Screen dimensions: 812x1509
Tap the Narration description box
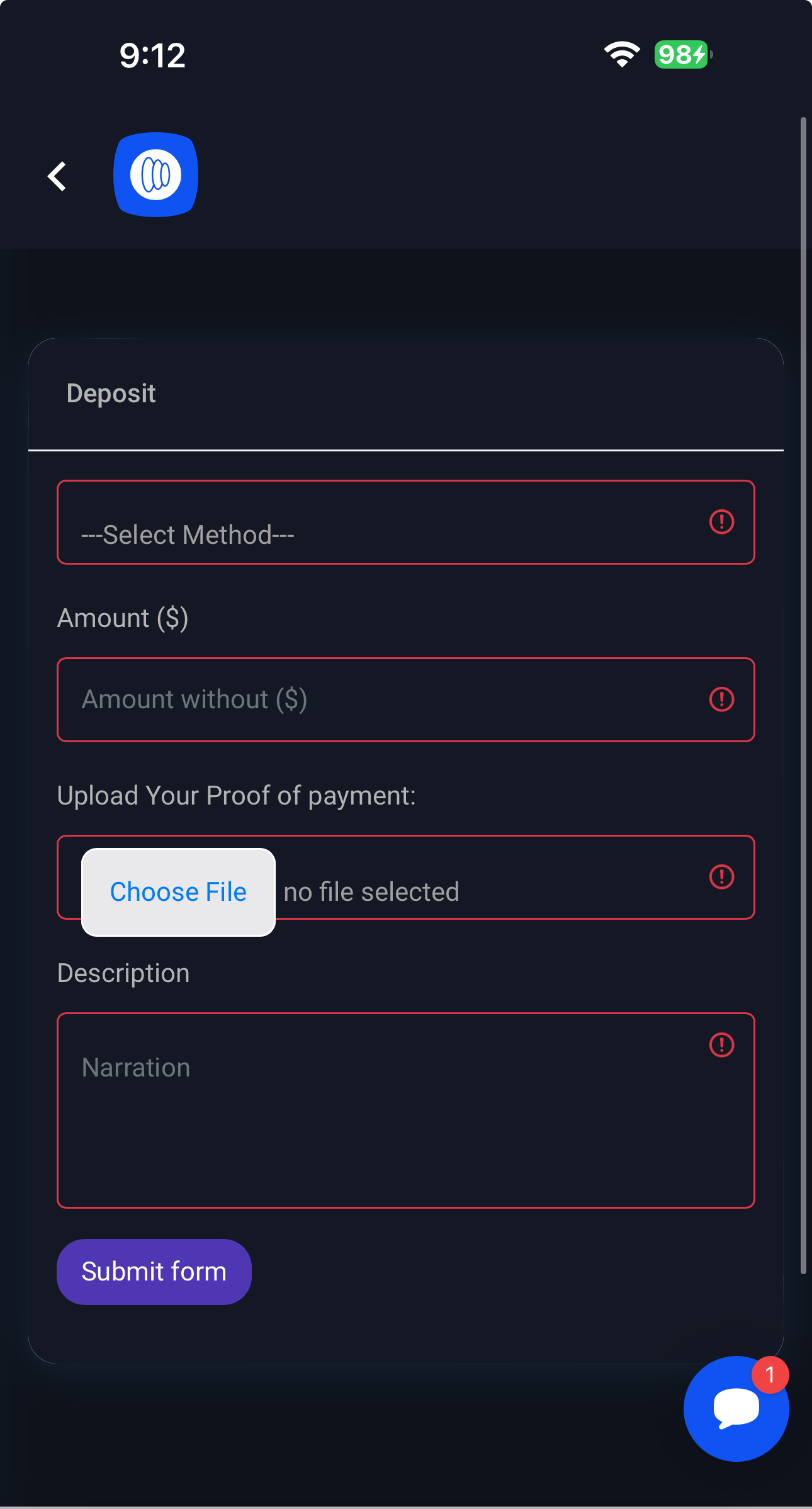(406, 1111)
